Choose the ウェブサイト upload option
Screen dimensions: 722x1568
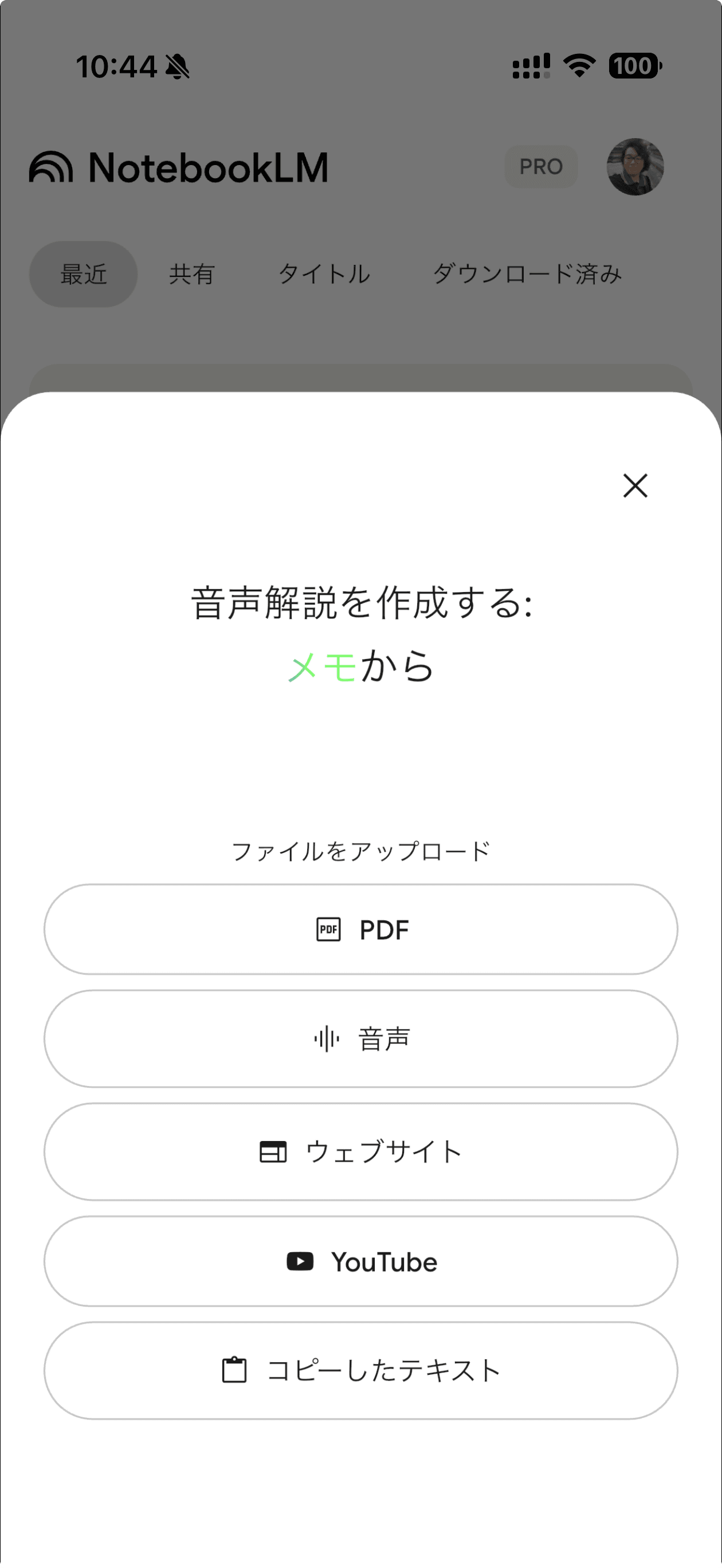pyautogui.click(x=361, y=1151)
